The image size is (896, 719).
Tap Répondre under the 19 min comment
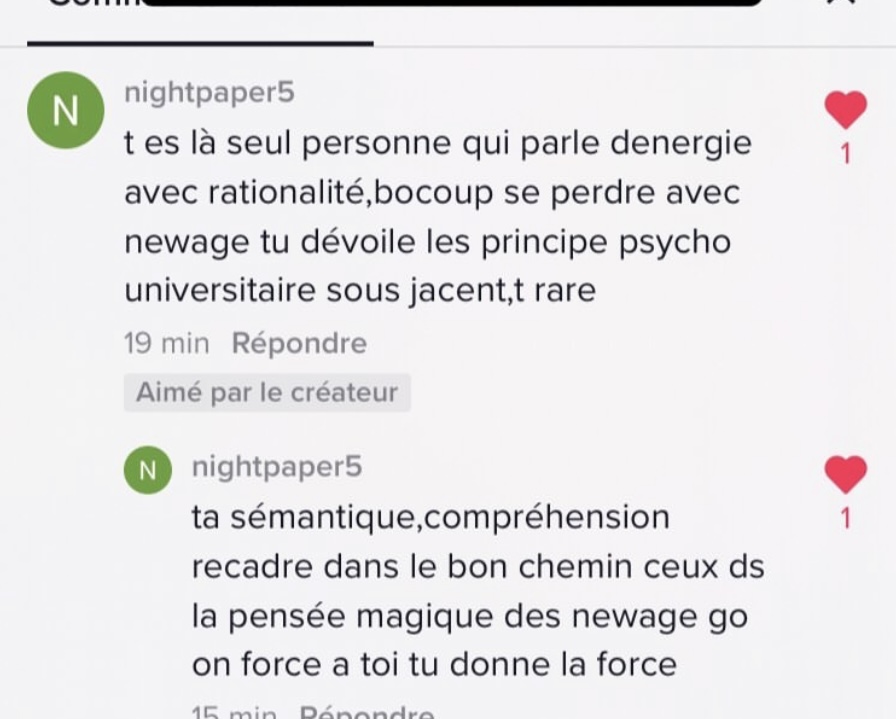pos(299,343)
